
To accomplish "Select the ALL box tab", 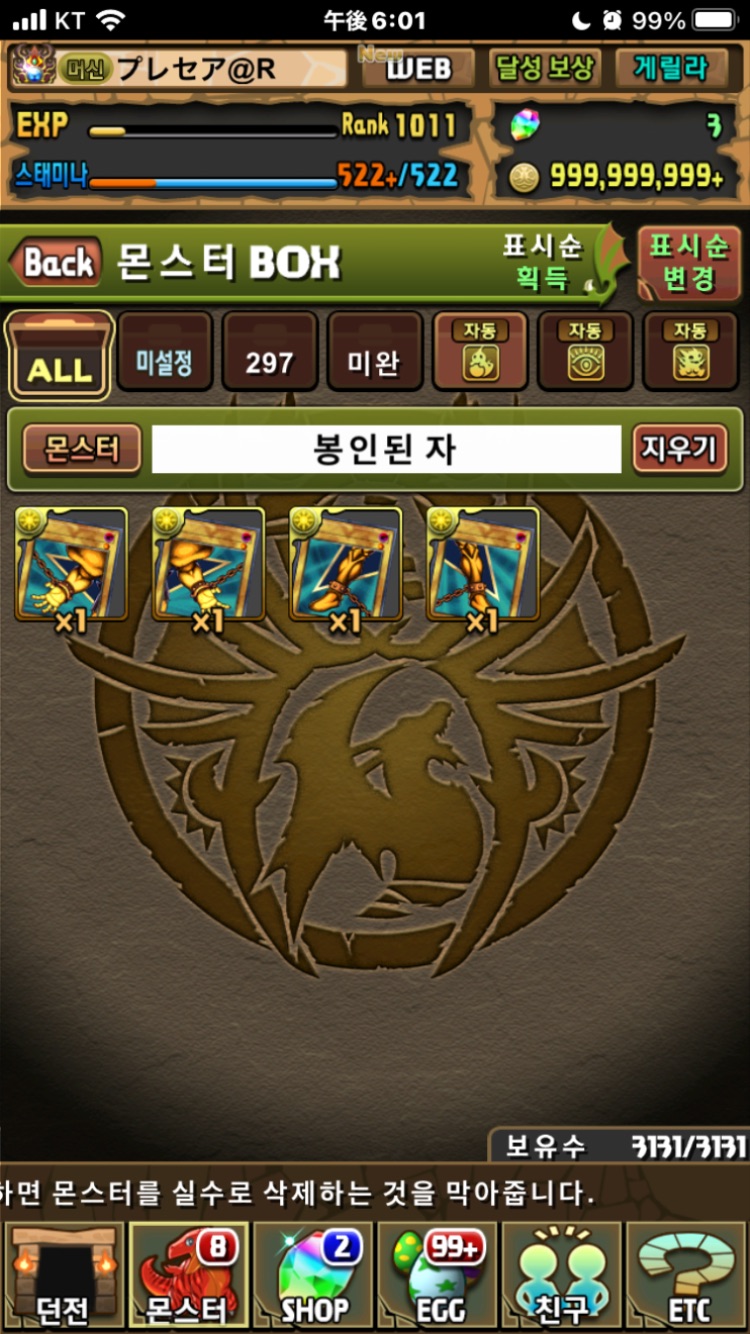I will click(x=60, y=355).
